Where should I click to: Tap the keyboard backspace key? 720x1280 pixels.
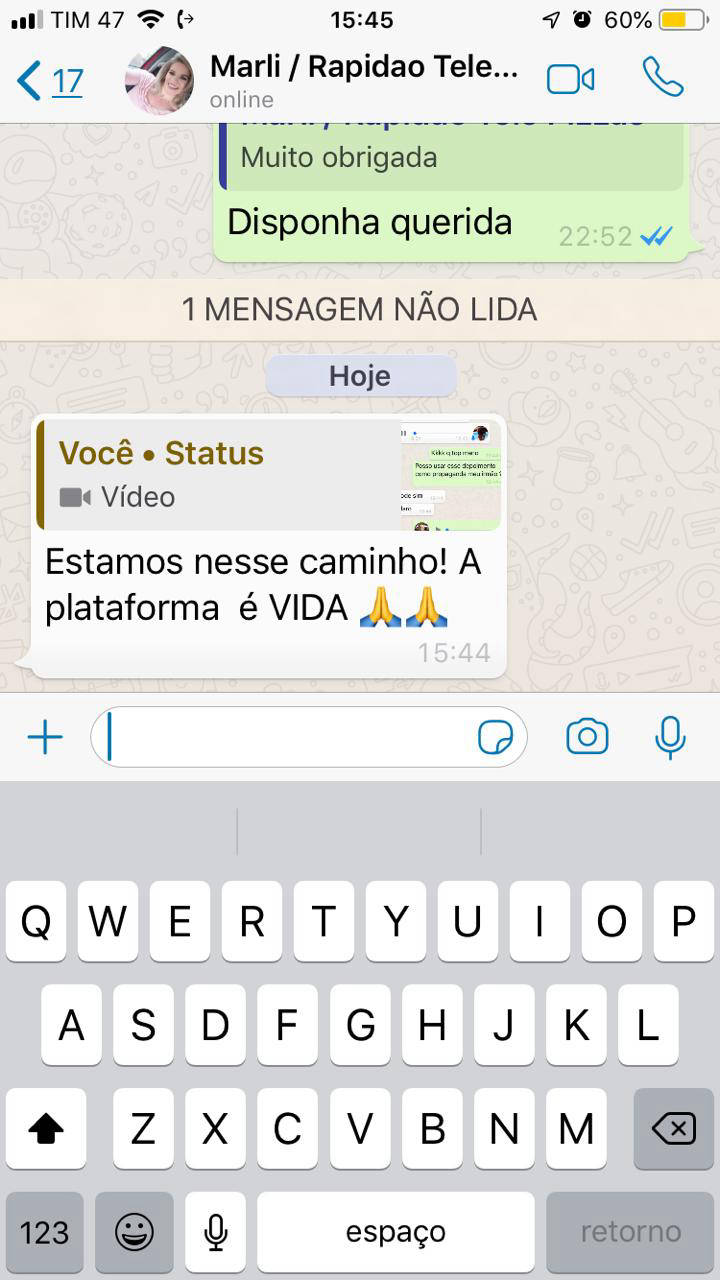click(x=673, y=1130)
